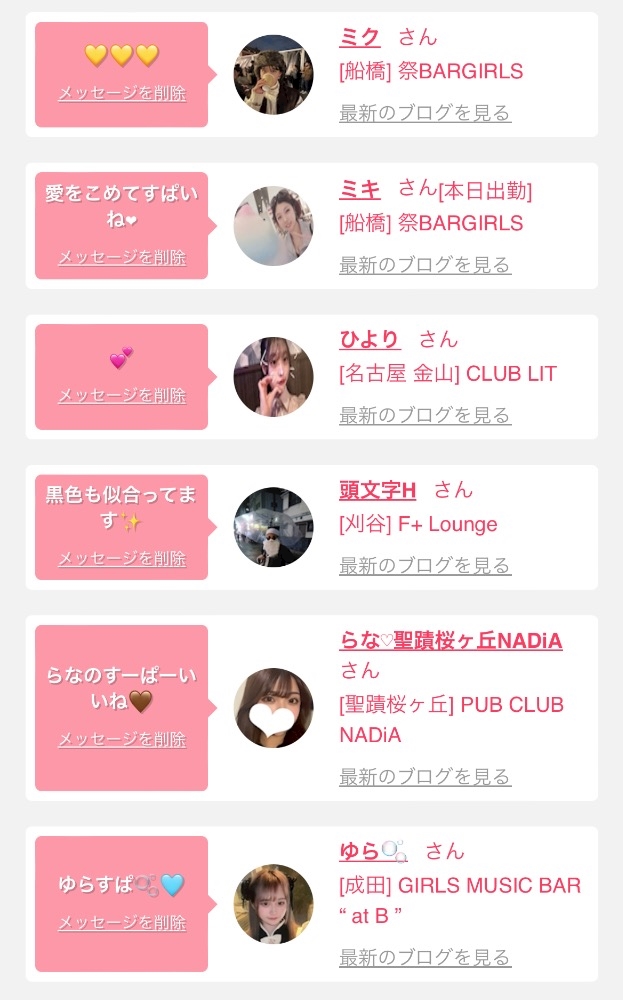The width and height of the screenshot is (623, 1000).
Task: View 頭文字H's latest blog
Action: 425,565
